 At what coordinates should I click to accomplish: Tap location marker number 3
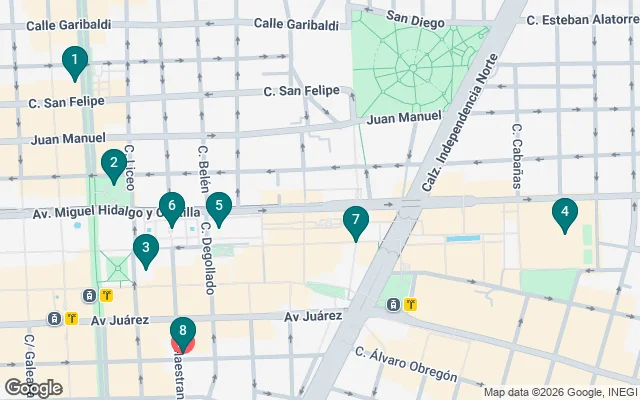click(x=146, y=249)
